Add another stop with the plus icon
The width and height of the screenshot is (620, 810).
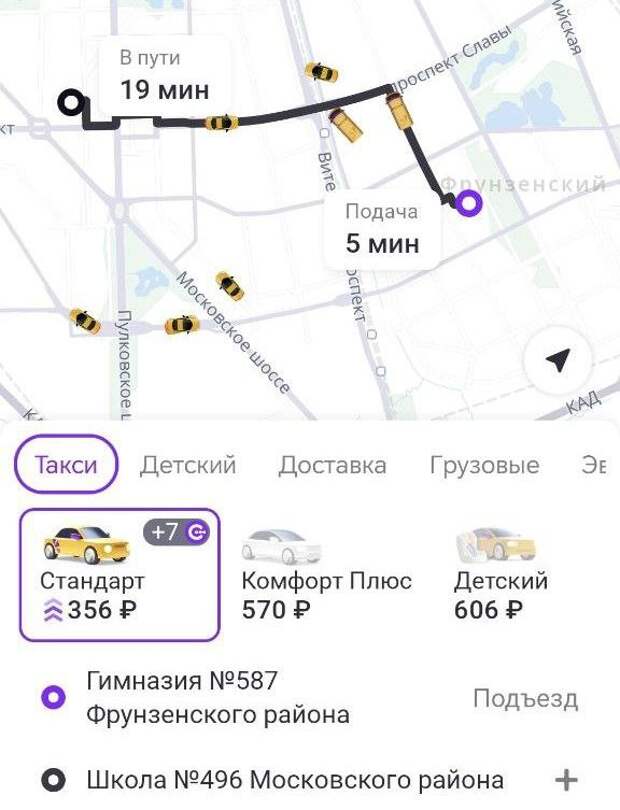tap(567, 780)
